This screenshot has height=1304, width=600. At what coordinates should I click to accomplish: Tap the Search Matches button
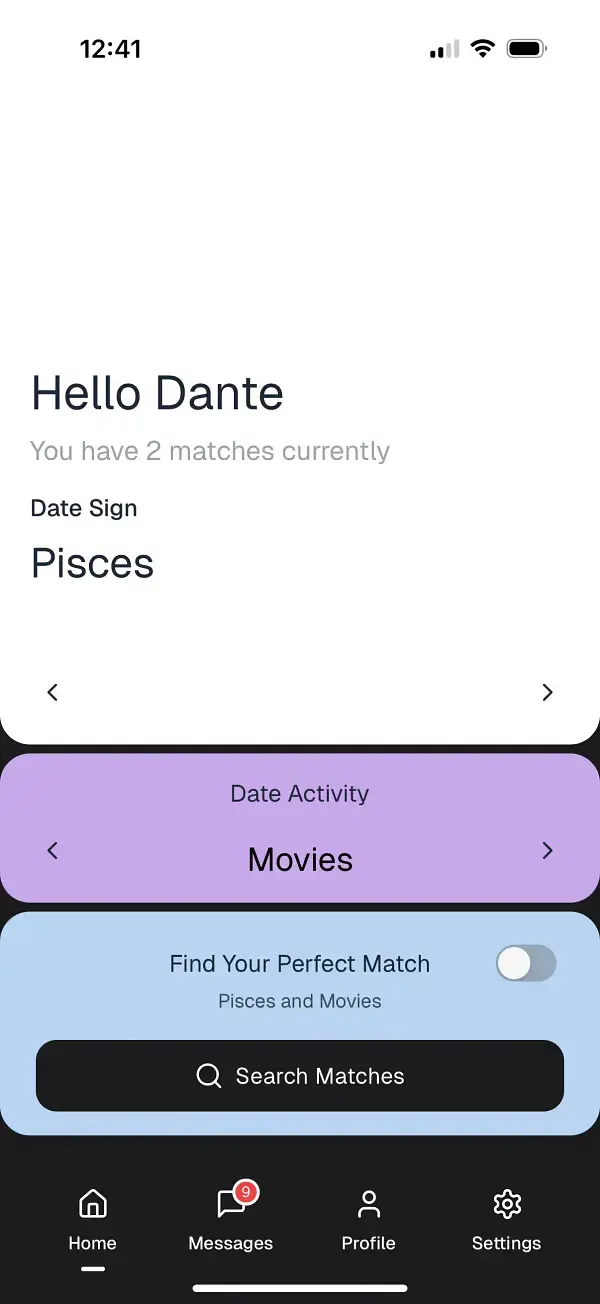pyautogui.click(x=300, y=1076)
